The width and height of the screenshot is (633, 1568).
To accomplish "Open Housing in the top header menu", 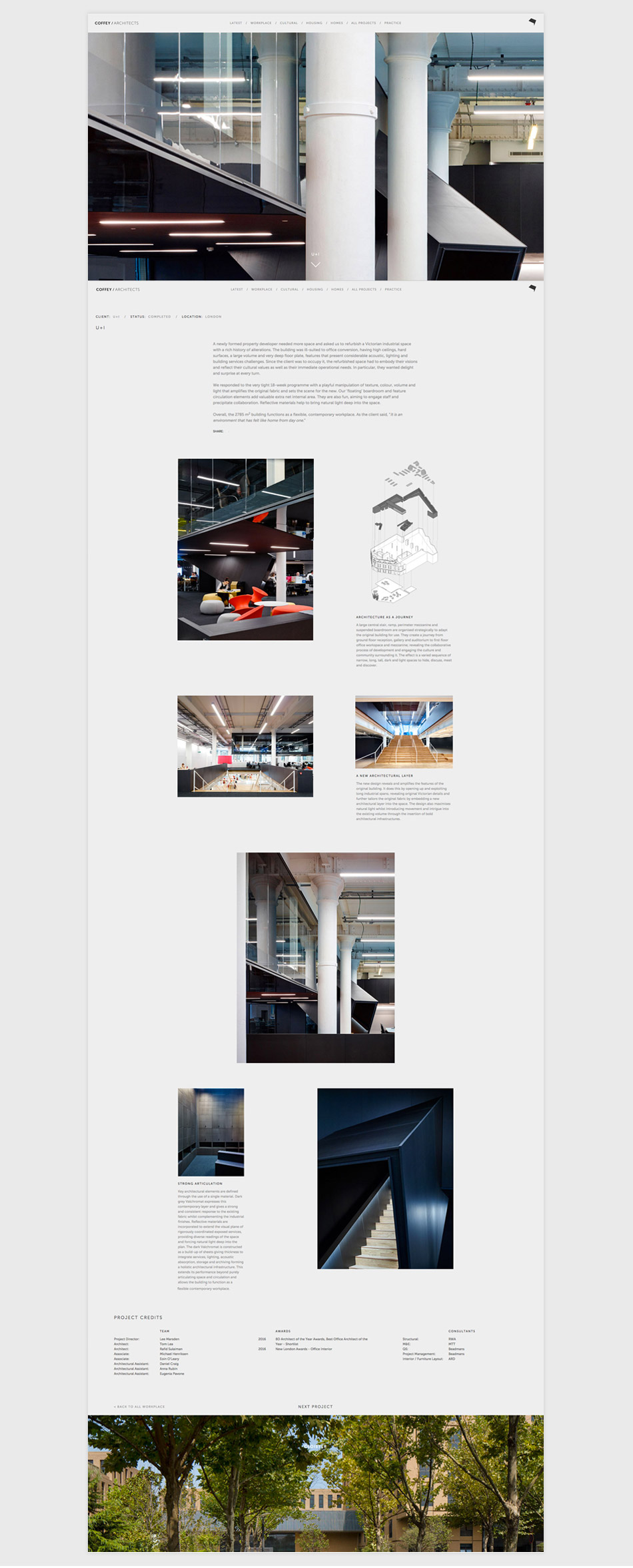I will pyautogui.click(x=314, y=23).
